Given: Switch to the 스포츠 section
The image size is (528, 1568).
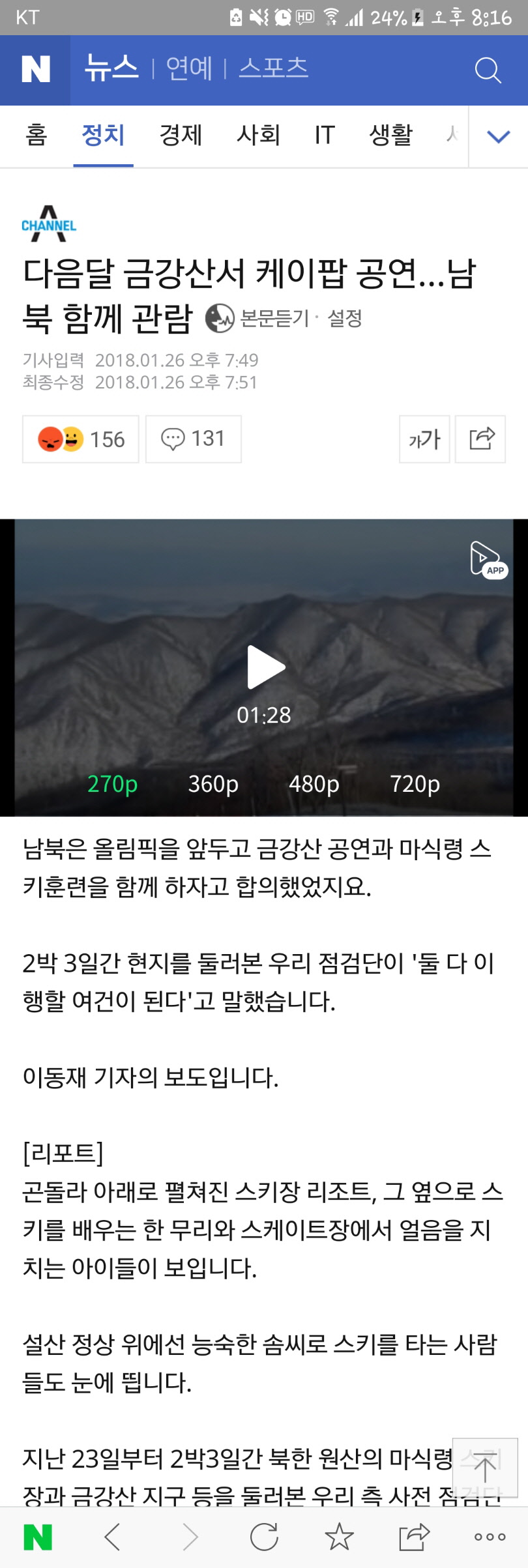Looking at the screenshot, I should tap(273, 68).
